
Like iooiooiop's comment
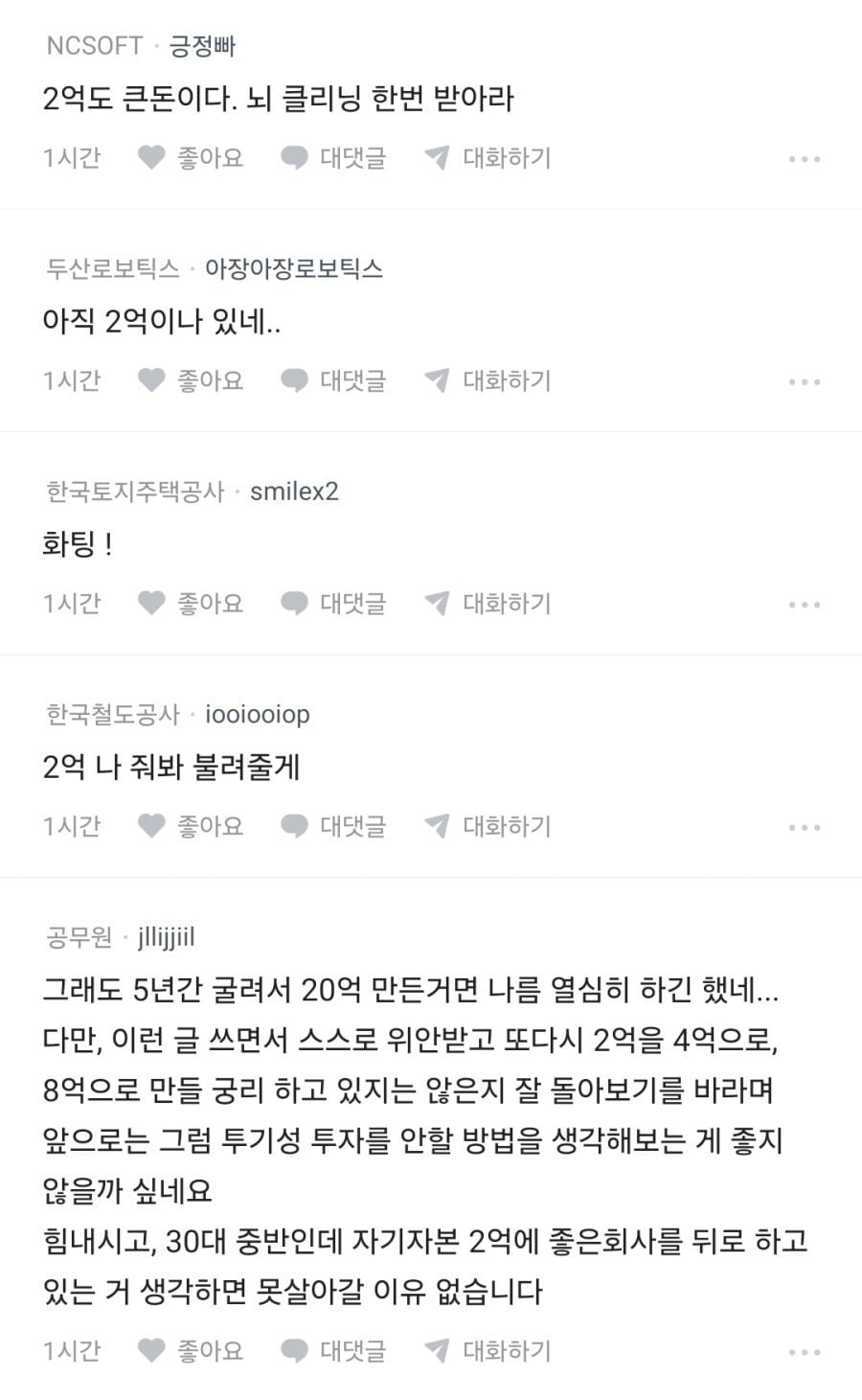pyautogui.click(x=190, y=825)
